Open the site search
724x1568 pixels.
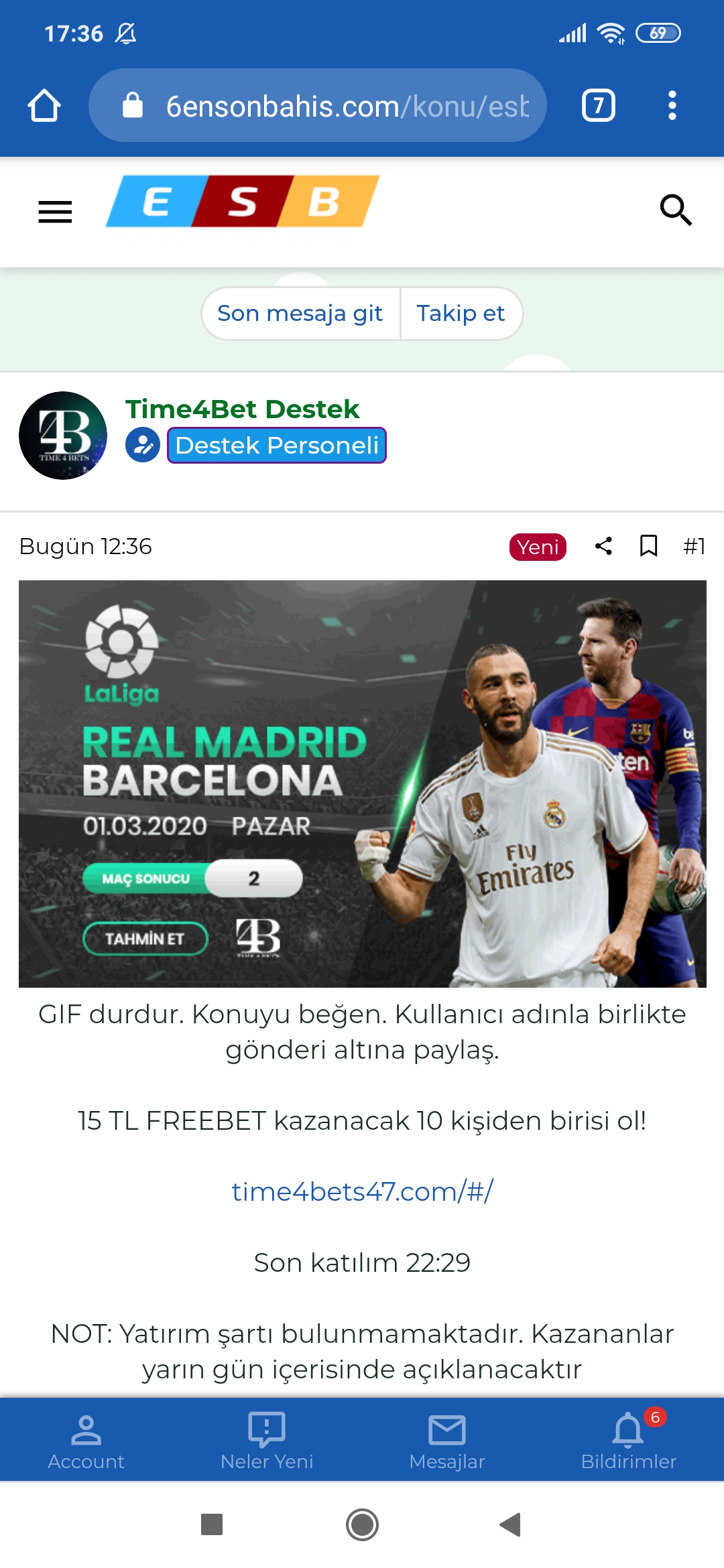675,210
